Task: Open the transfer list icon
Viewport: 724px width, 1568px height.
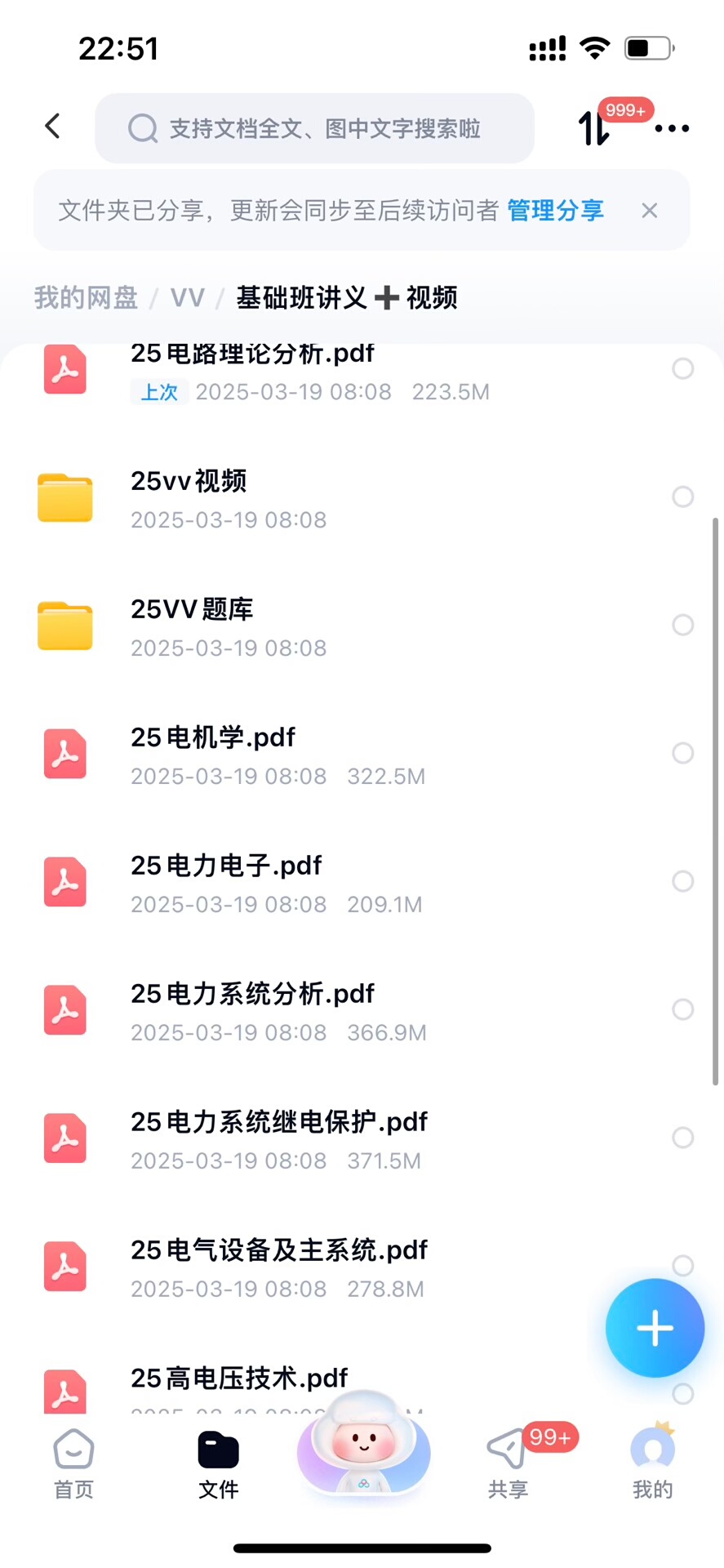Action: click(594, 128)
